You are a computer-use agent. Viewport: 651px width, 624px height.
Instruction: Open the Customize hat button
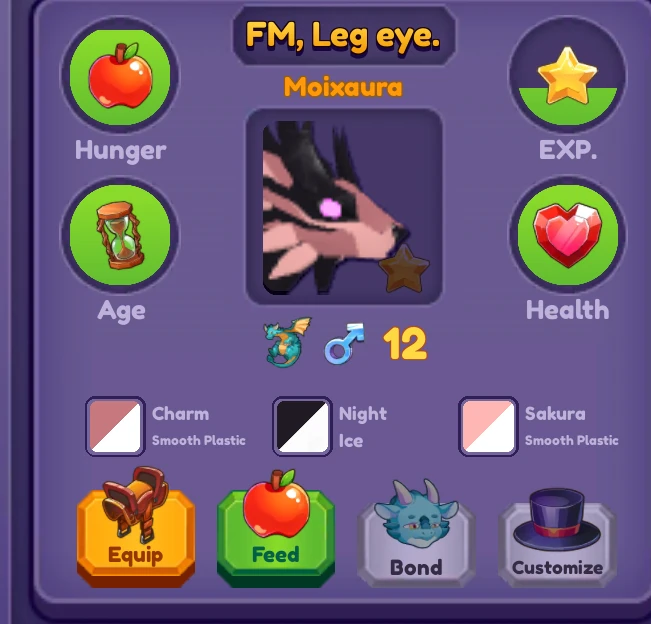557,540
